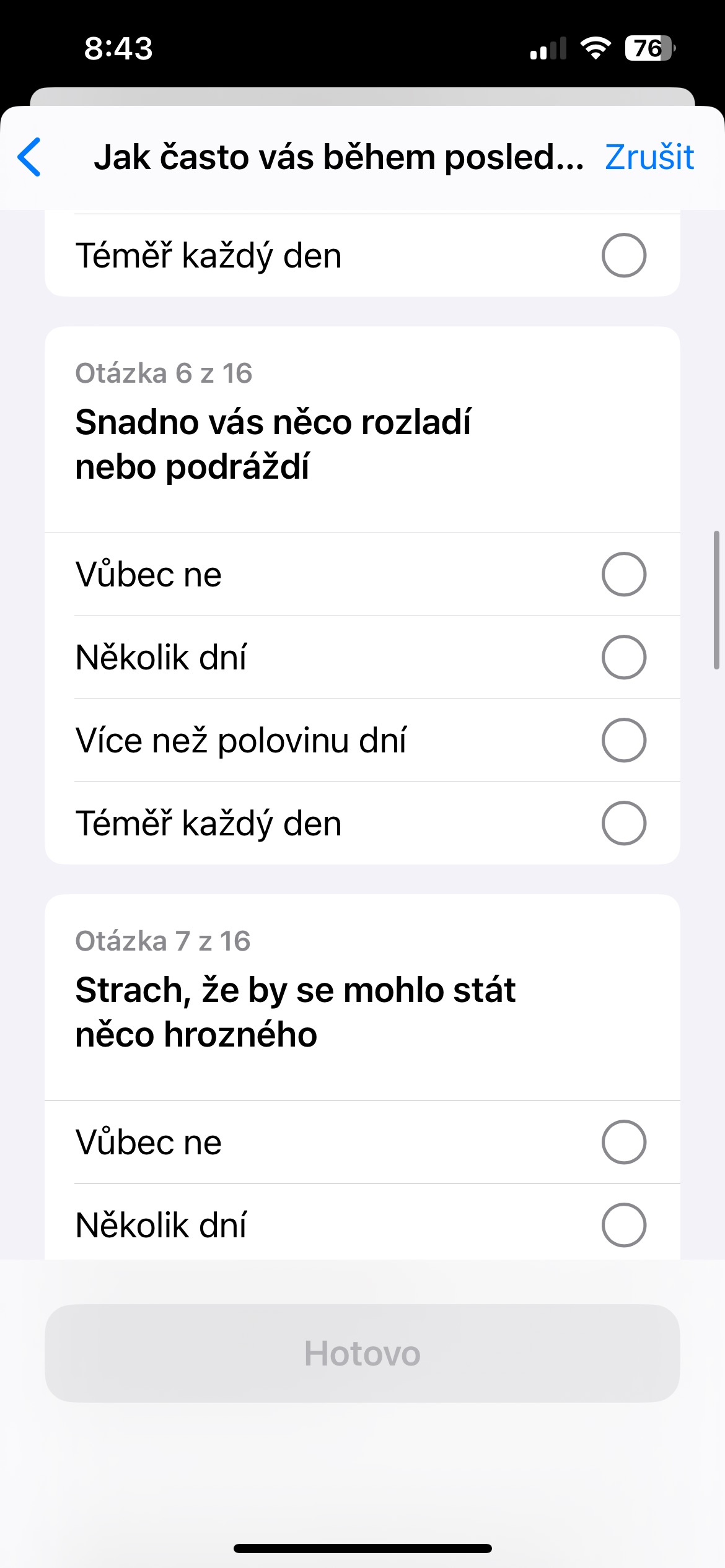Viewport: 725px width, 1568px height.
Task: Mark Téměř každý den for question 6
Action: pyautogui.click(x=623, y=823)
